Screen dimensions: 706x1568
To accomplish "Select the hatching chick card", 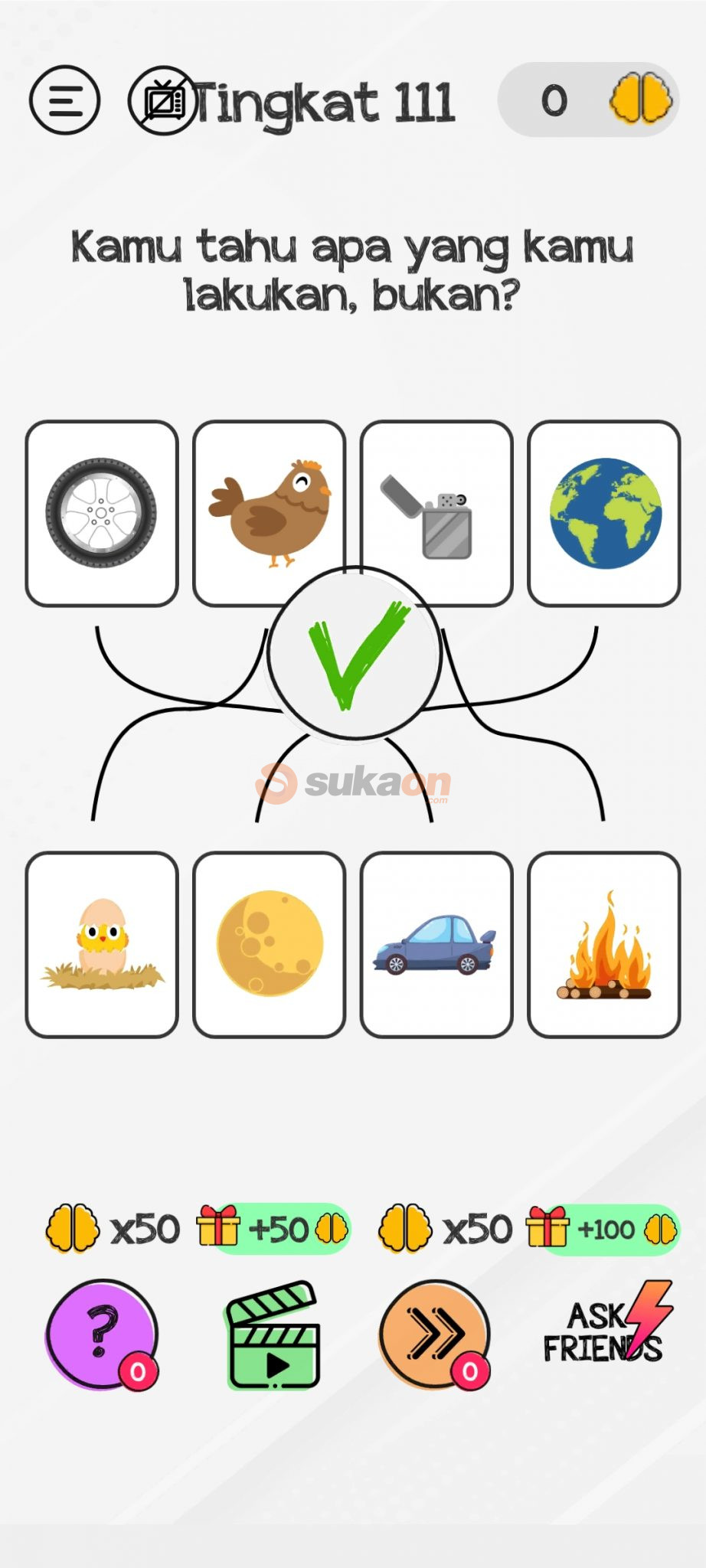I will (102, 945).
